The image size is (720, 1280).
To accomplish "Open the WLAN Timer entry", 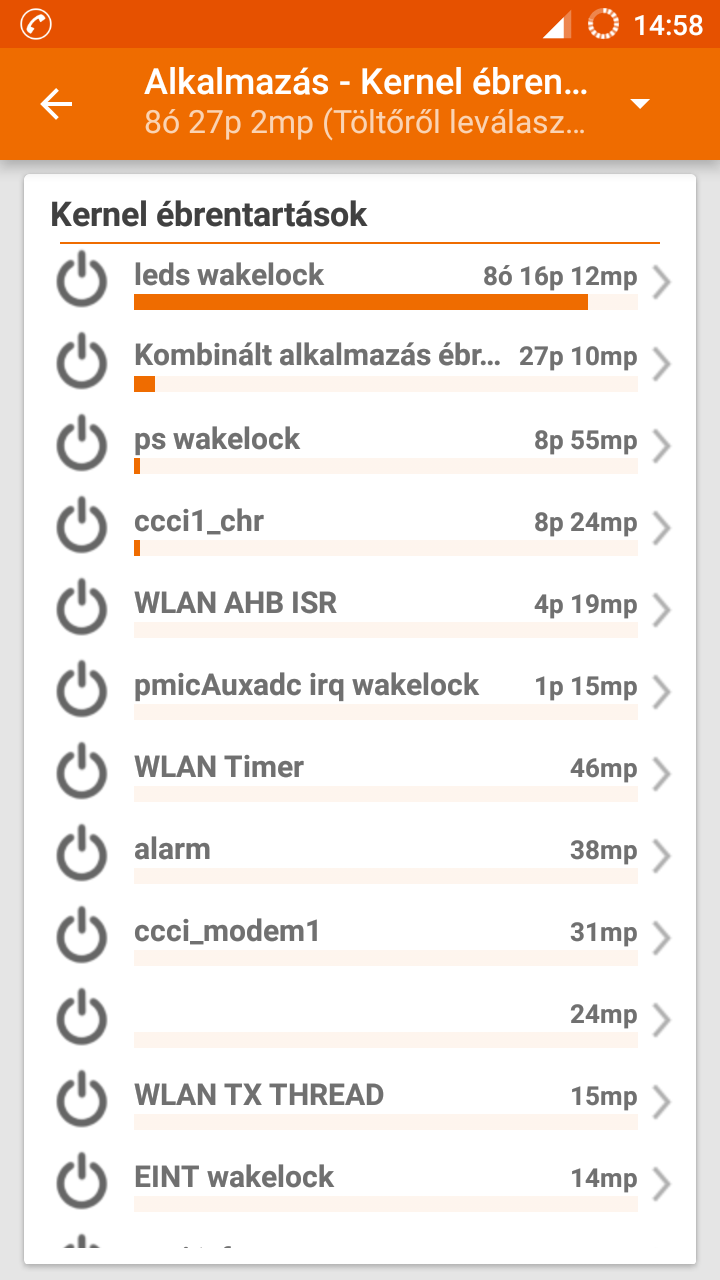I will point(362,774).
